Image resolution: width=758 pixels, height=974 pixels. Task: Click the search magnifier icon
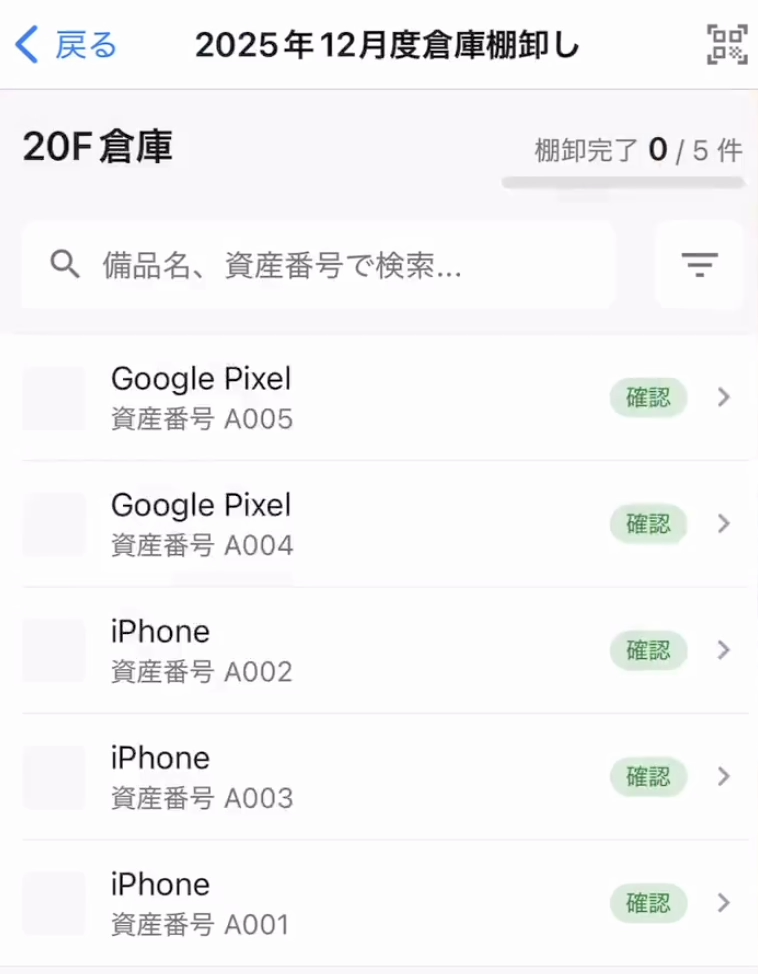click(x=64, y=264)
